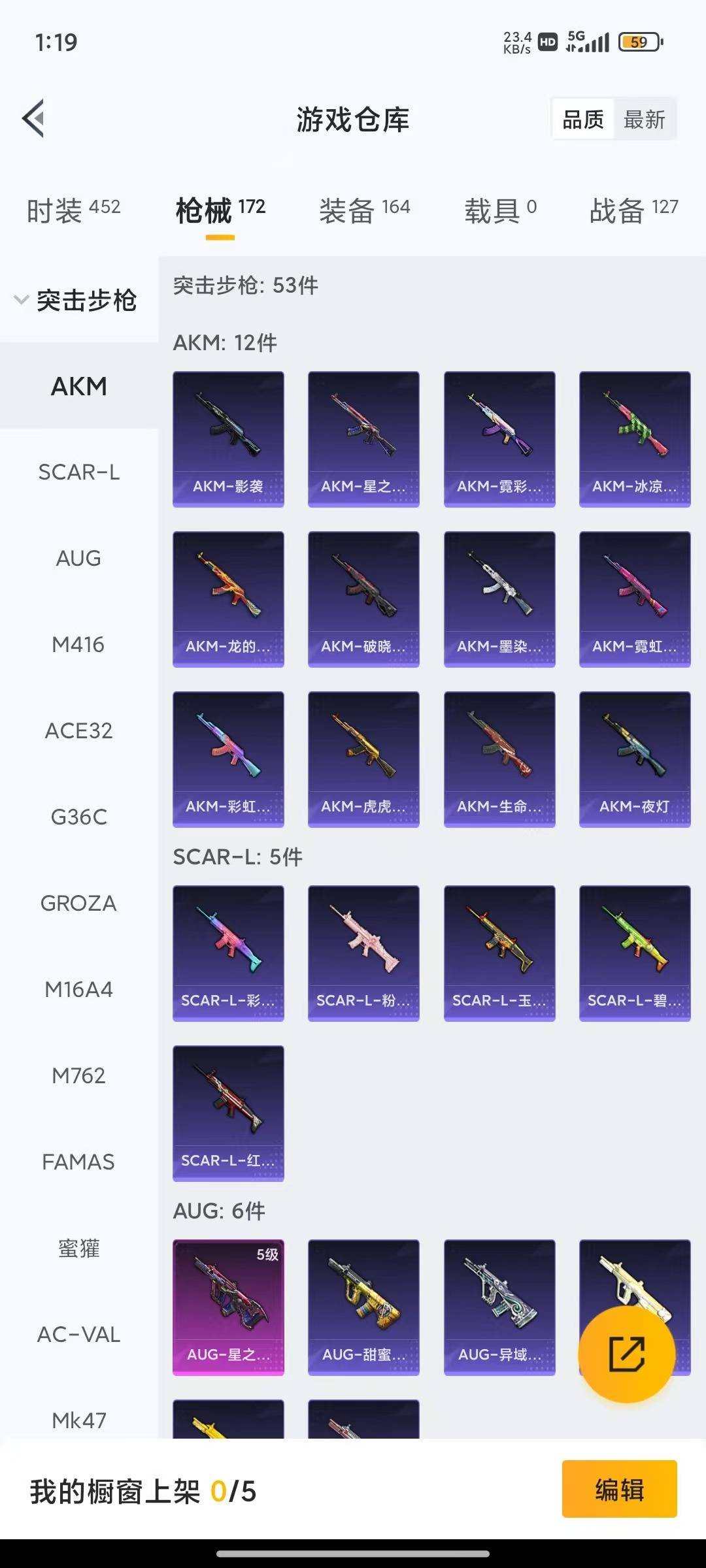Select the 载具 tab
The width and height of the screenshot is (706, 1568).
coord(500,210)
